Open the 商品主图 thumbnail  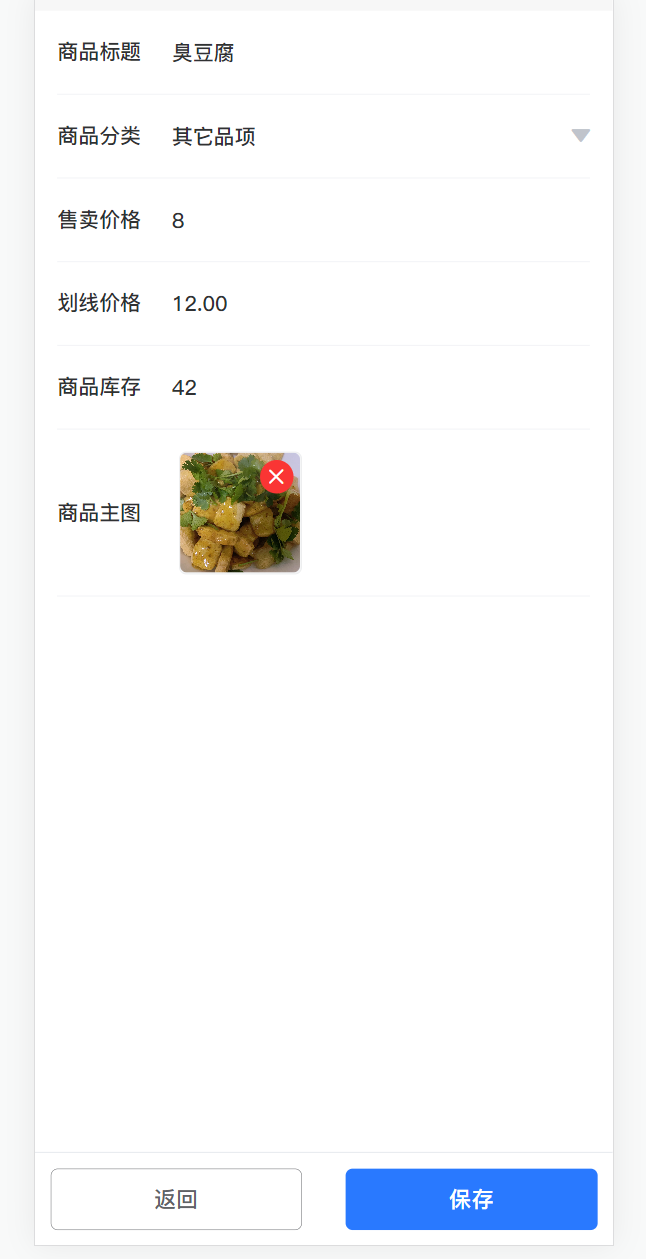point(228,525)
